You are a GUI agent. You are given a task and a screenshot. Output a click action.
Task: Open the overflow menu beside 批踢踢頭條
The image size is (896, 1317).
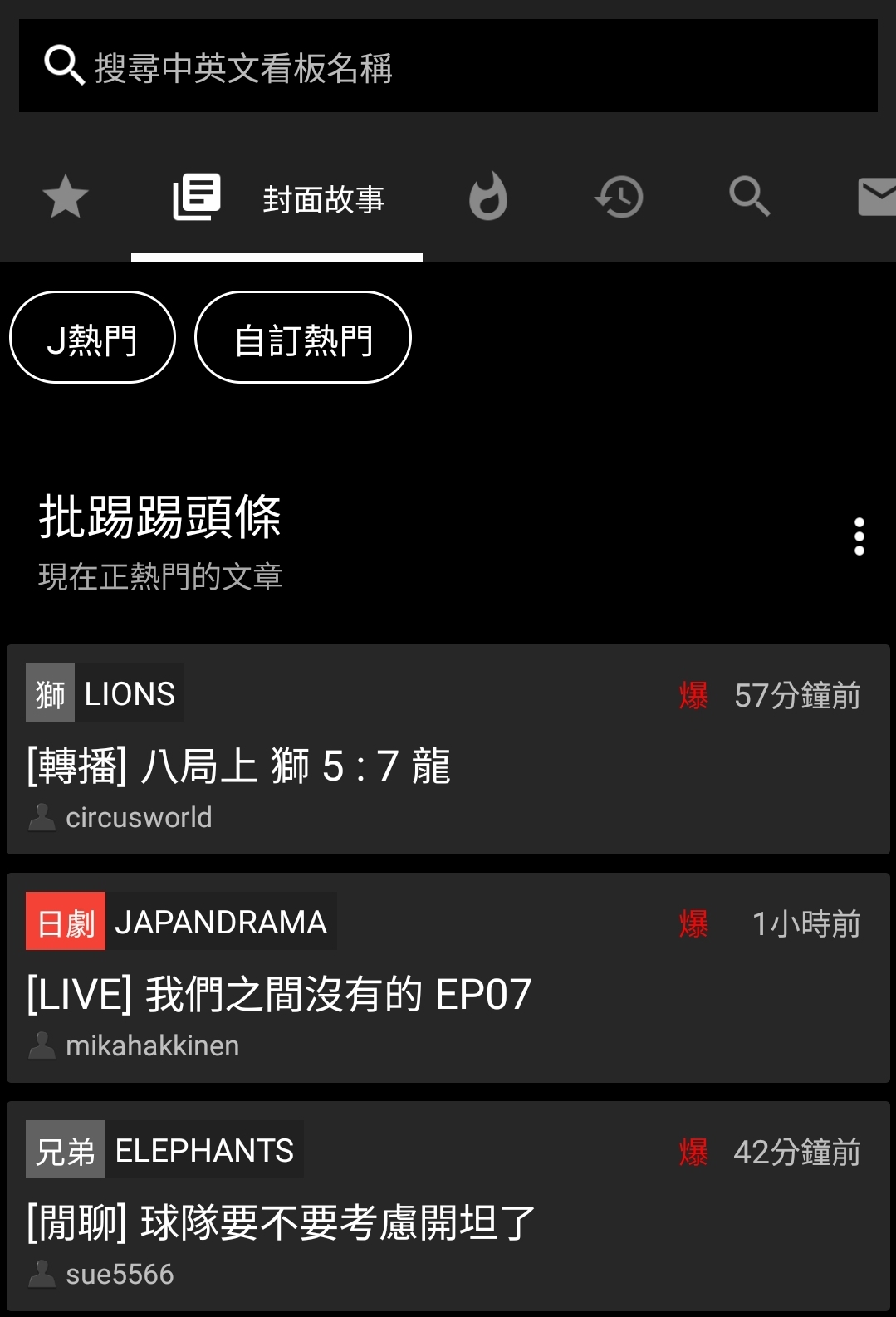coord(859,536)
